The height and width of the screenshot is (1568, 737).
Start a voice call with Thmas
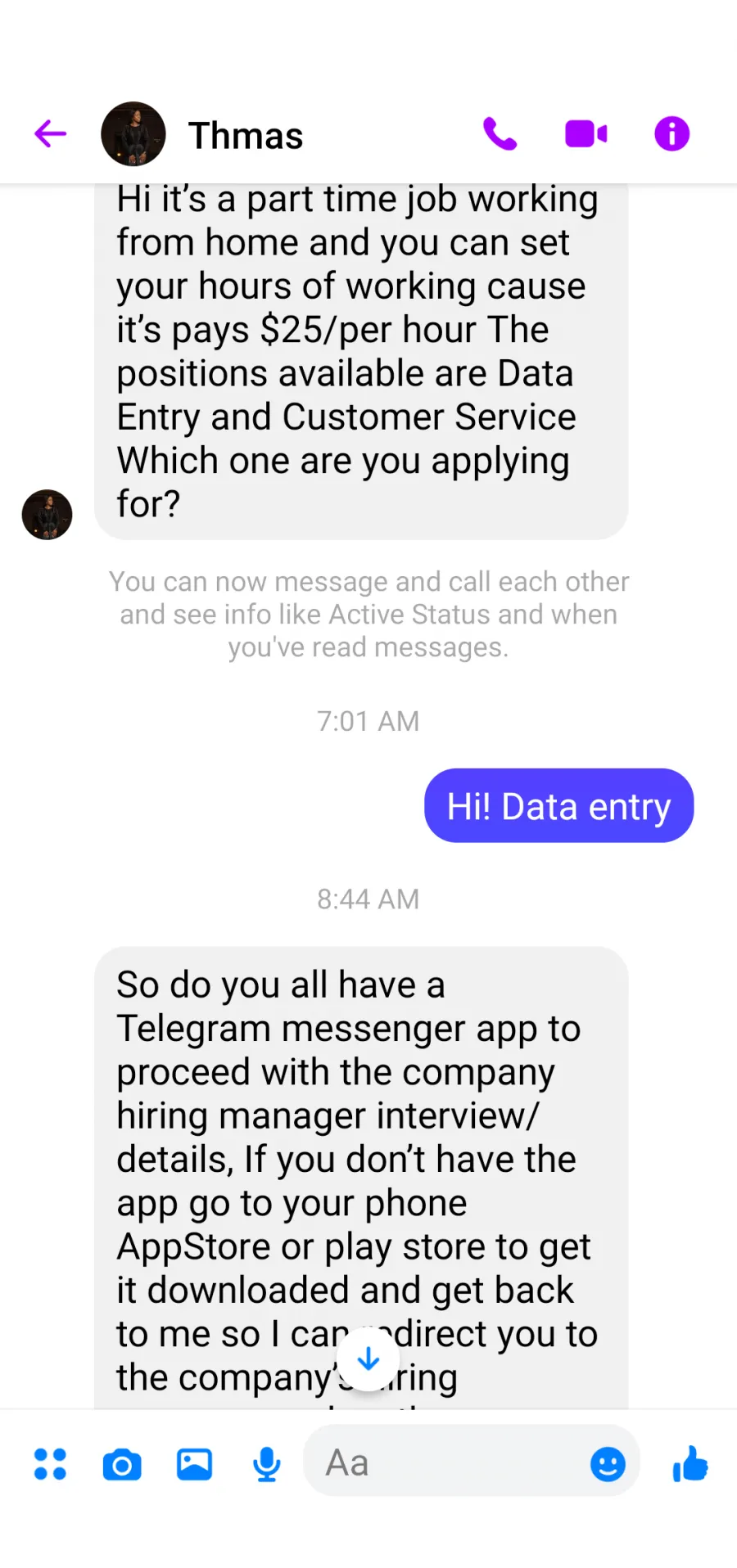(500, 133)
